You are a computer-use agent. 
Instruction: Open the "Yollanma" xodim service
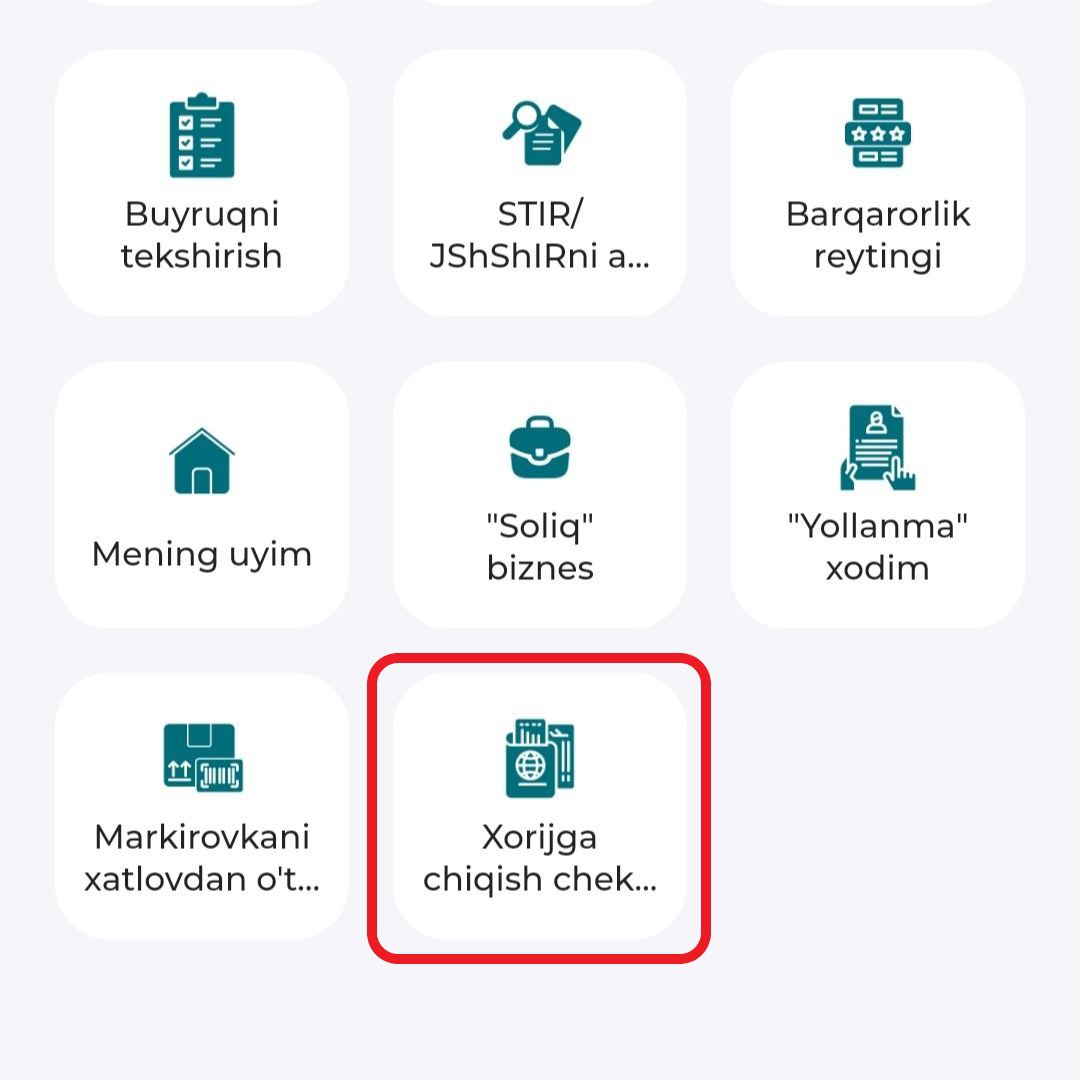[x=878, y=496]
